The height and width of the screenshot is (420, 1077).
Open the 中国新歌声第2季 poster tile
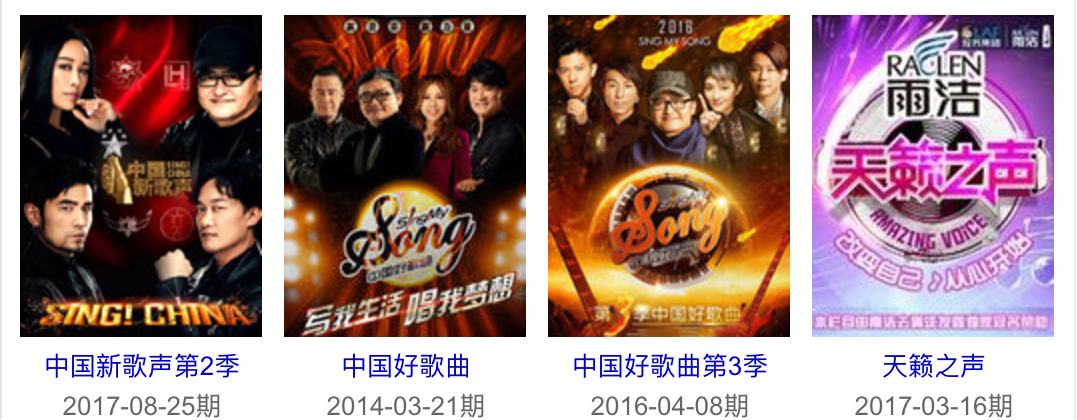[141, 176]
